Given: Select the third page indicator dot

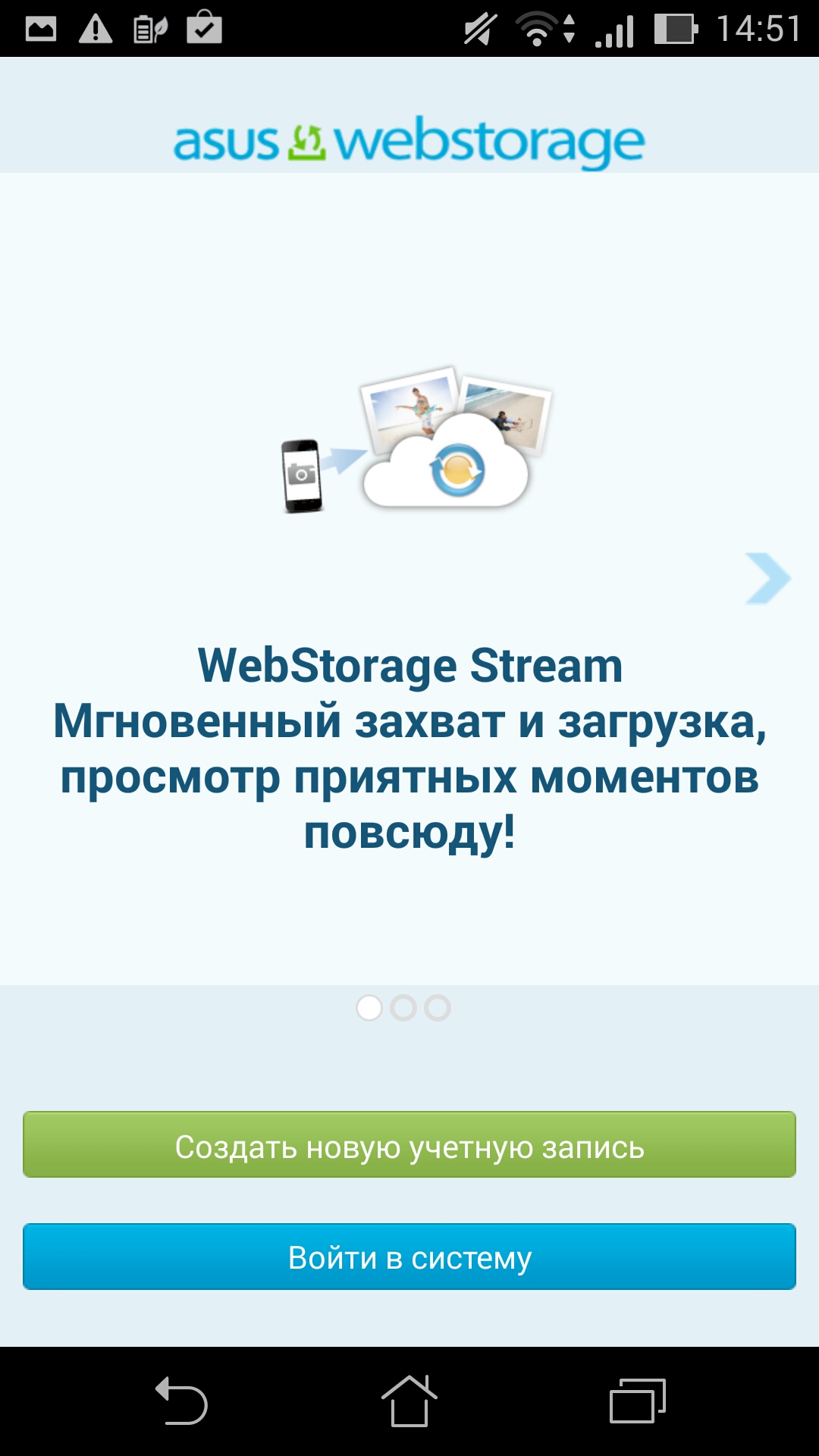Looking at the screenshot, I should coord(438,1008).
